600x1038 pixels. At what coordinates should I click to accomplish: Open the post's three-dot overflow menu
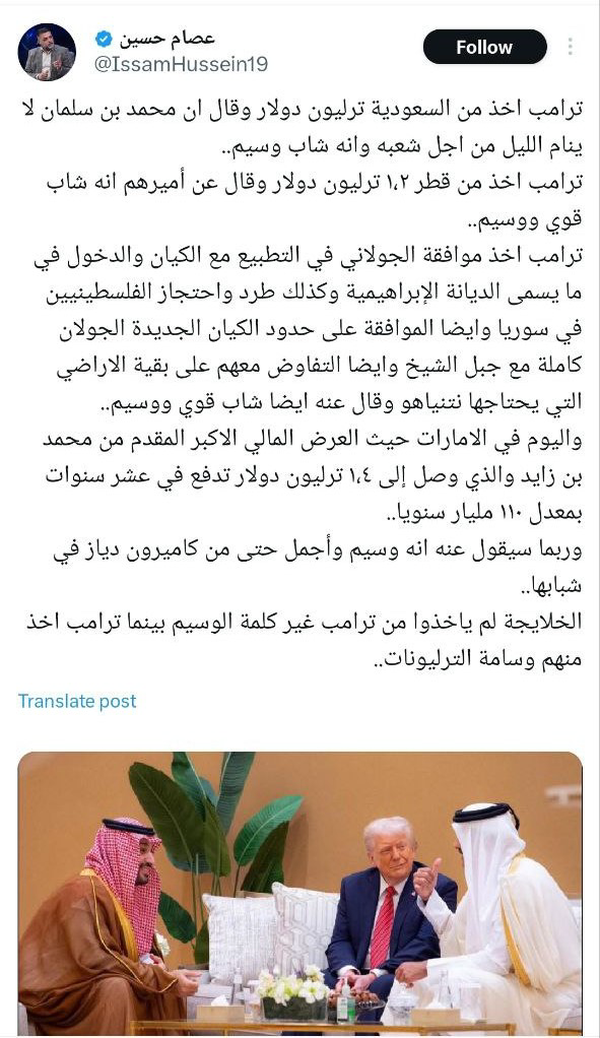(x=570, y=46)
